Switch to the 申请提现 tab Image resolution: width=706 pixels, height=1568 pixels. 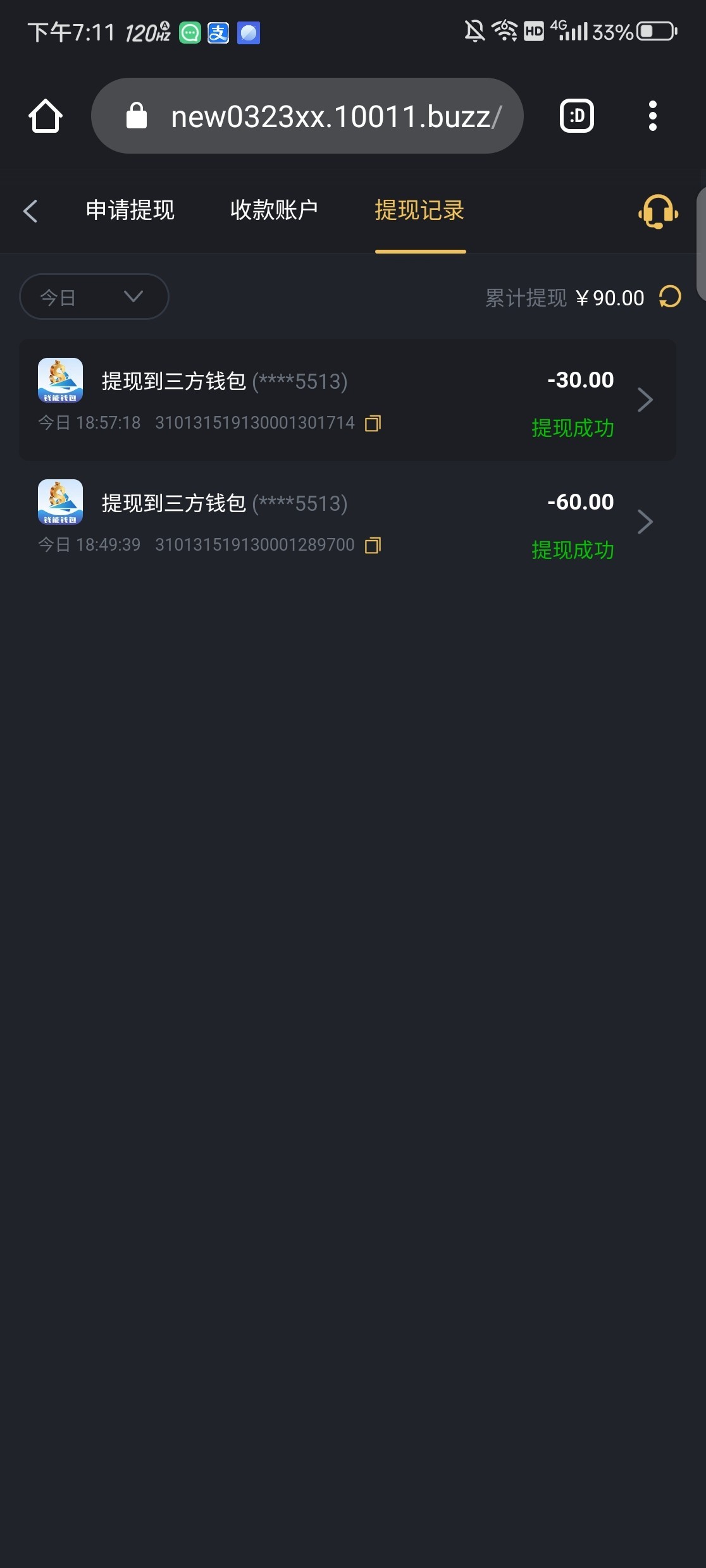130,211
